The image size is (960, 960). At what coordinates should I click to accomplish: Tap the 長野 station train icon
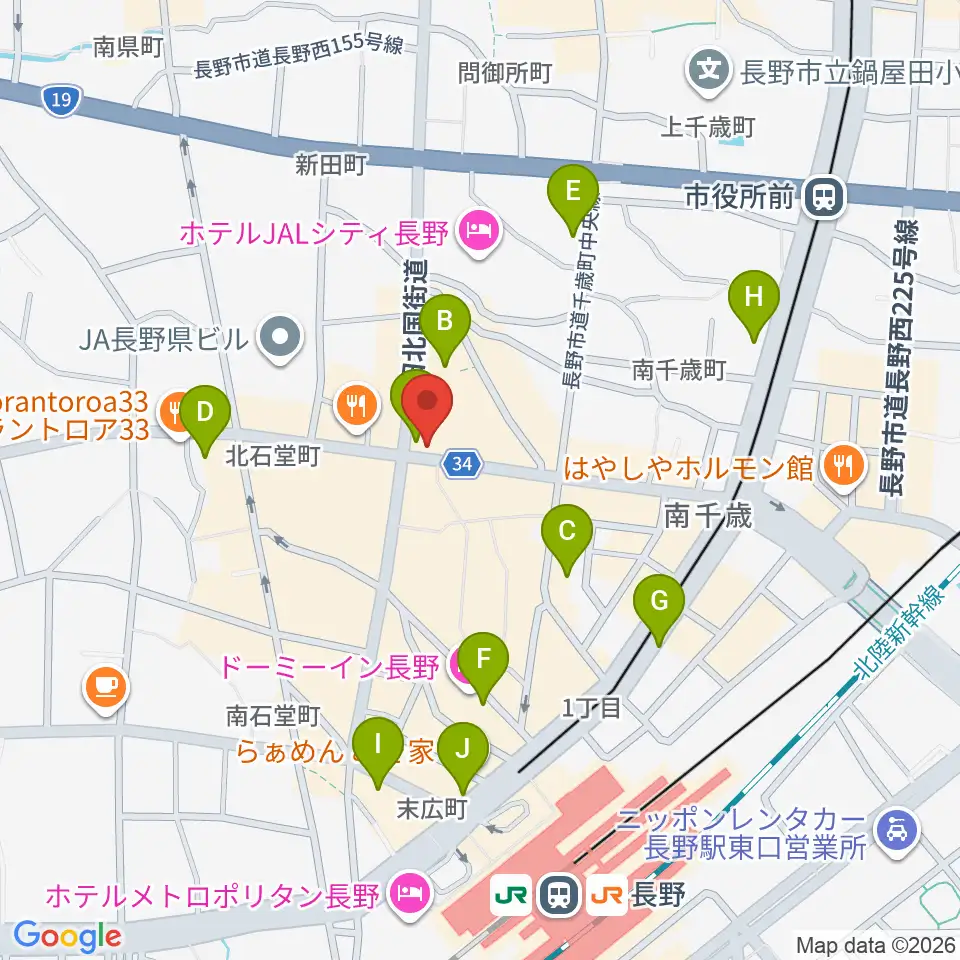[x=559, y=896]
